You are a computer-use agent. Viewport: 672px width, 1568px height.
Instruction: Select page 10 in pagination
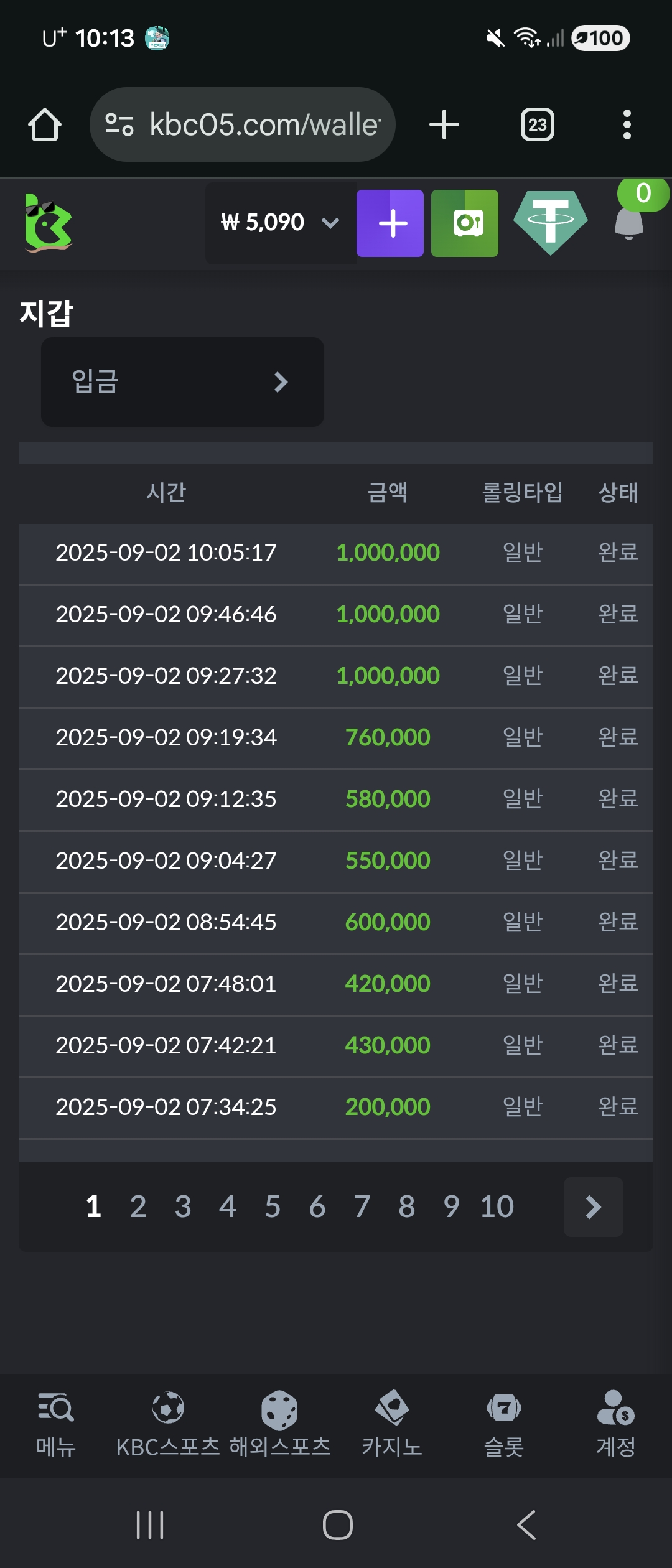point(497,1207)
